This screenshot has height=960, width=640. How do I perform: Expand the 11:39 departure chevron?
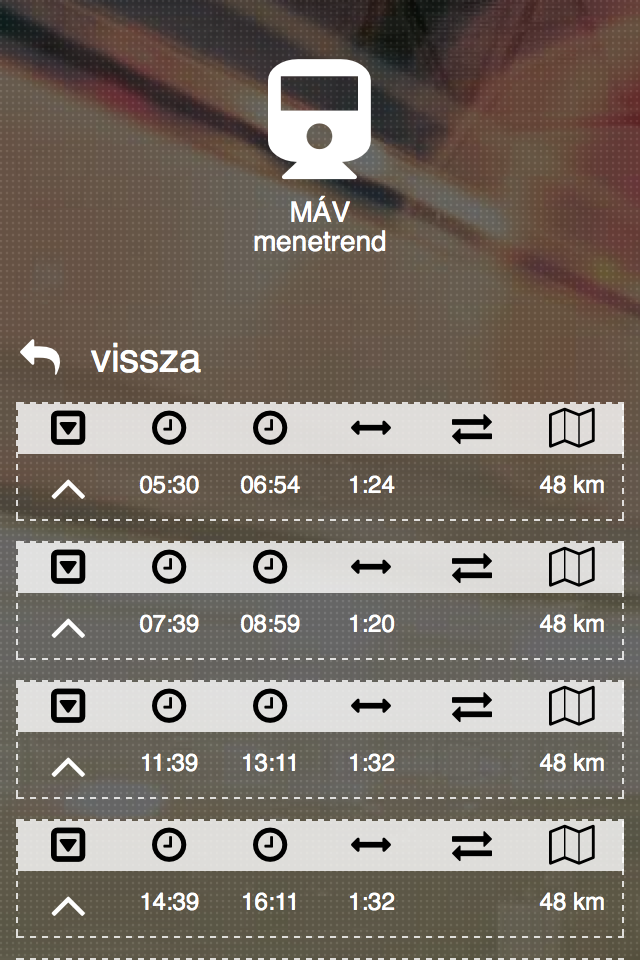[x=68, y=766]
